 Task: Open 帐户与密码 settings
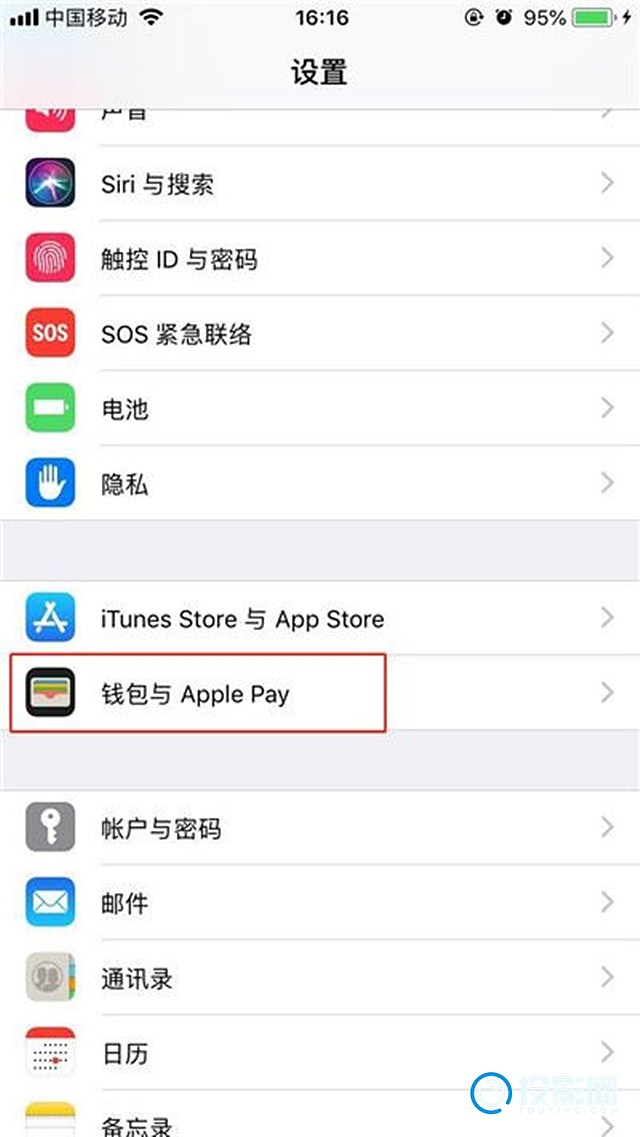pyautogui.click(x=320, y=828)
